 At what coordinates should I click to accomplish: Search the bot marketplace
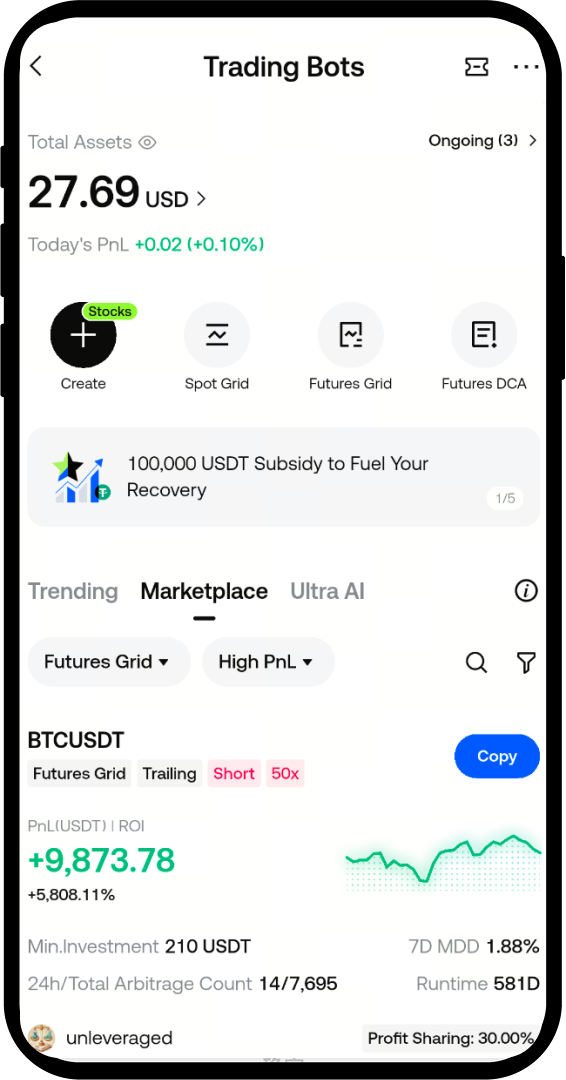pos(476,663)
